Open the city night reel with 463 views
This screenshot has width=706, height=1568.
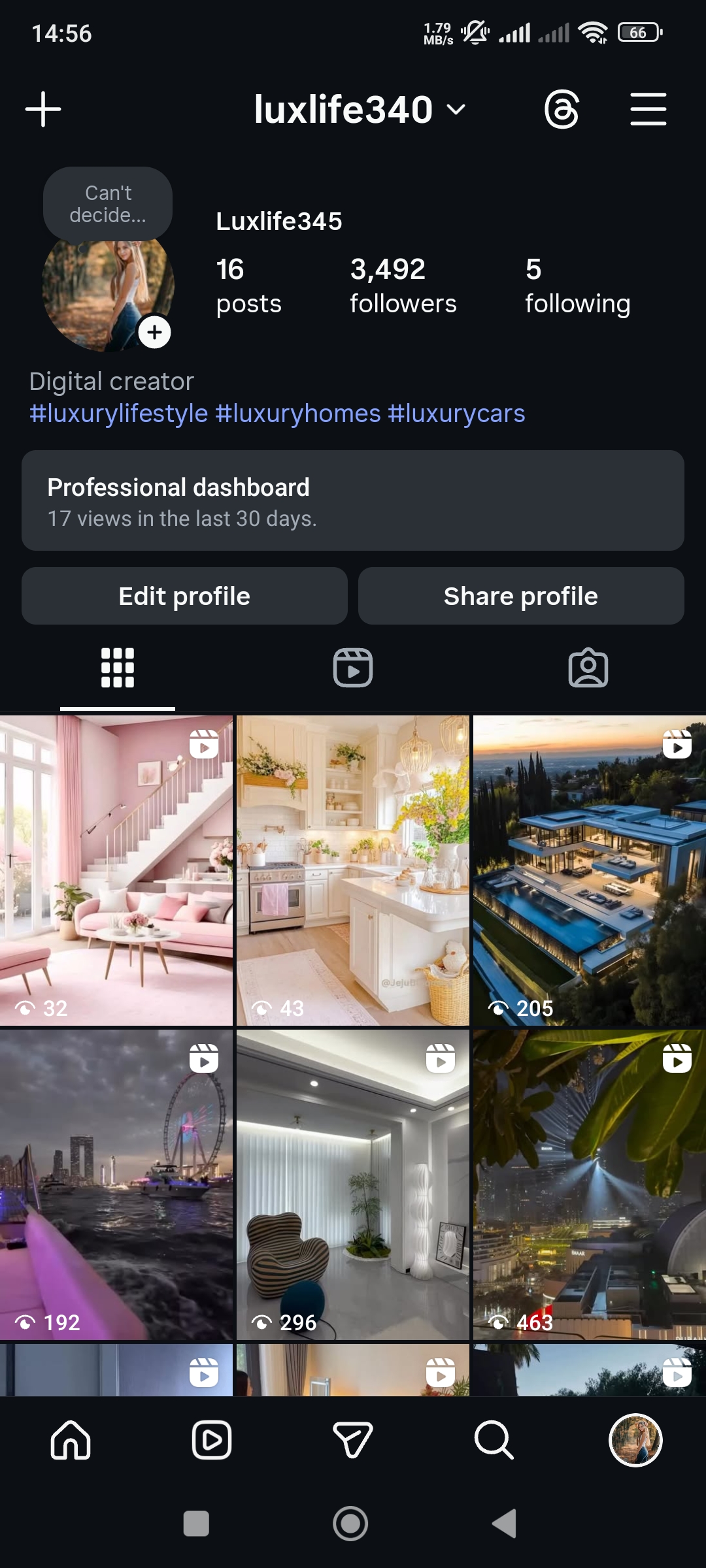pos(590,1184)
